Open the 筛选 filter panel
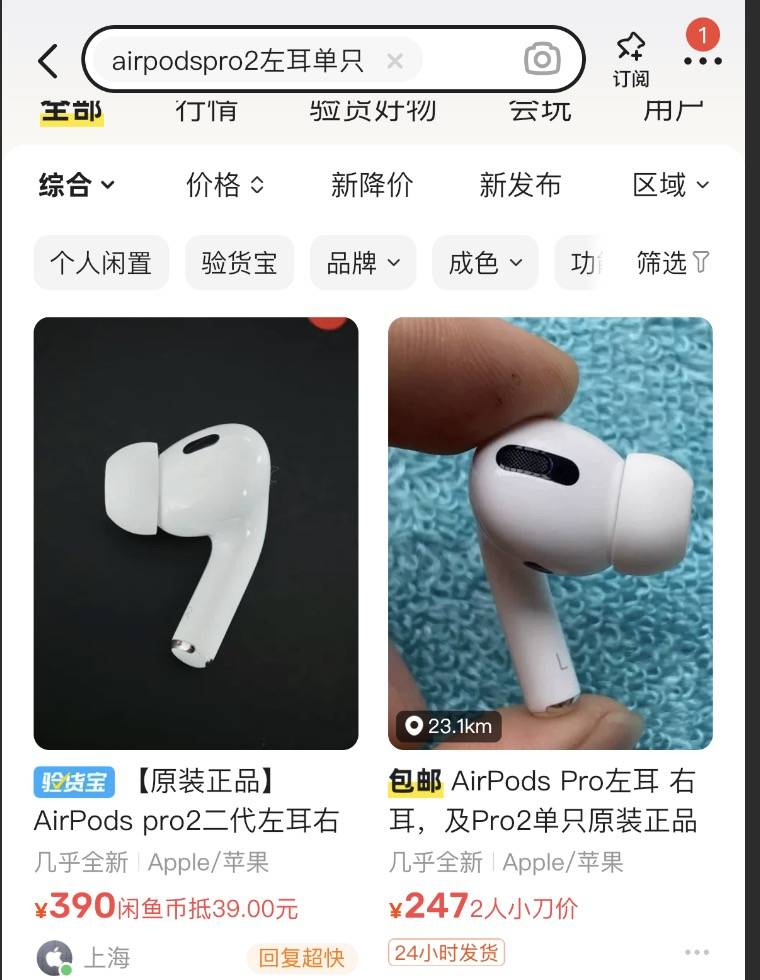The width and height of the screenshot is (760, 980). point(672,263)
